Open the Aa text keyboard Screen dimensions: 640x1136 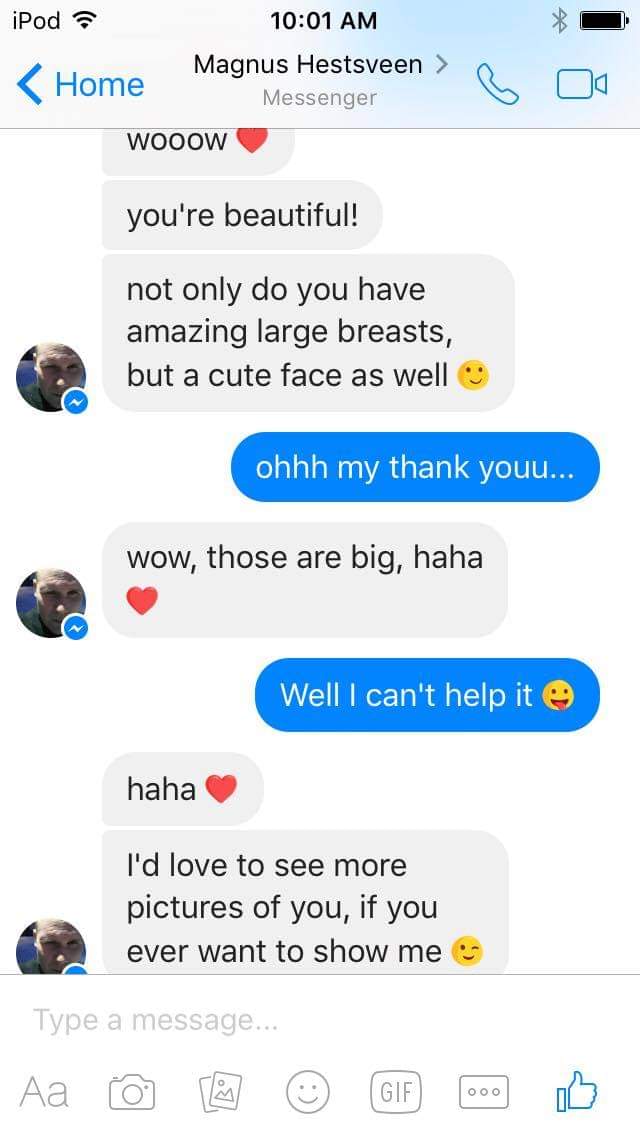point(45,1092)
